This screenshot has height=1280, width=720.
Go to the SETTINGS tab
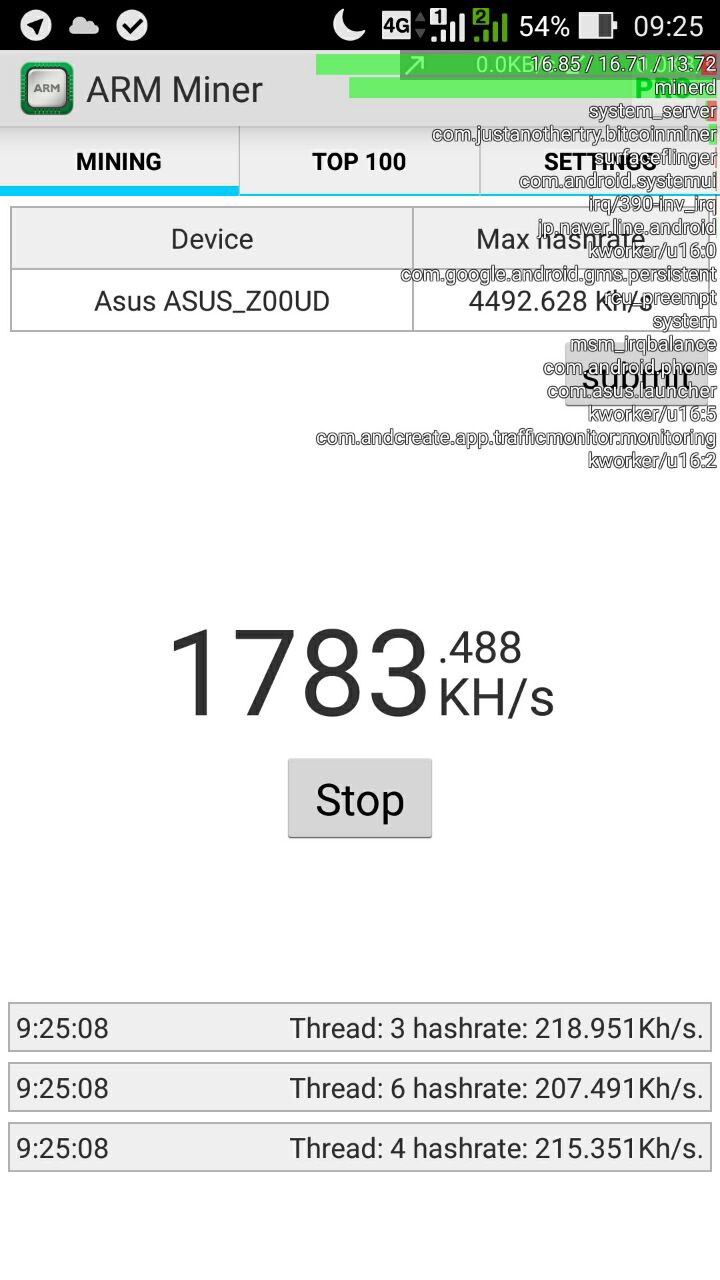[x=599, y=161]
